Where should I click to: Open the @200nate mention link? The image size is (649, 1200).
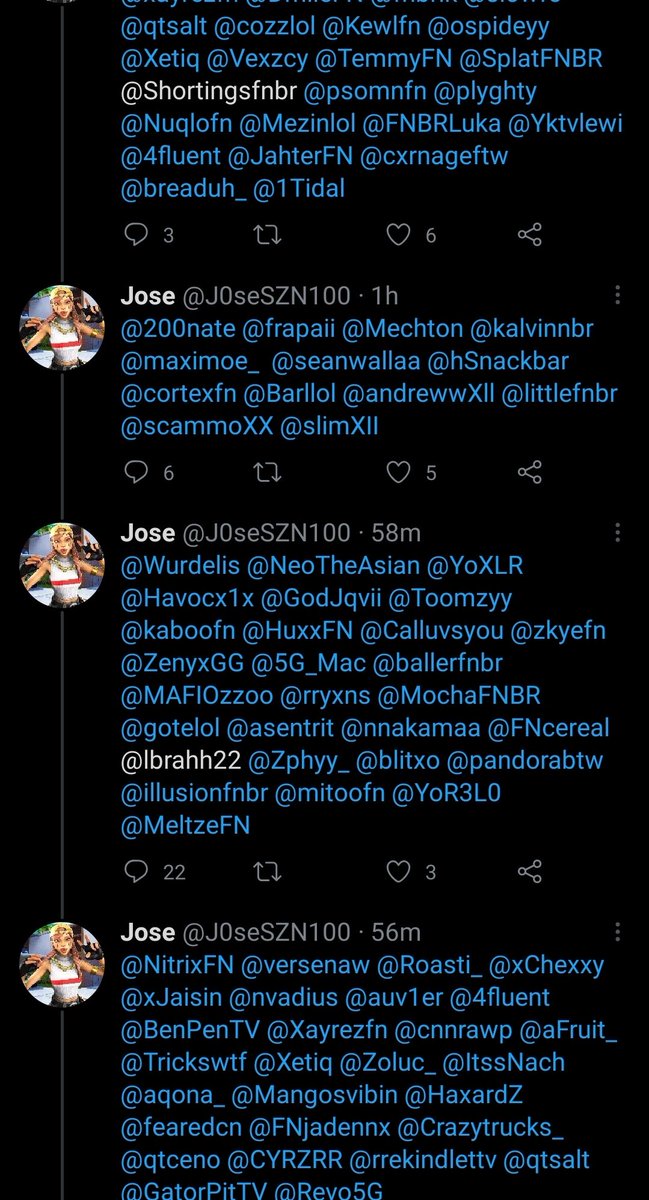(x=176, y=328)
